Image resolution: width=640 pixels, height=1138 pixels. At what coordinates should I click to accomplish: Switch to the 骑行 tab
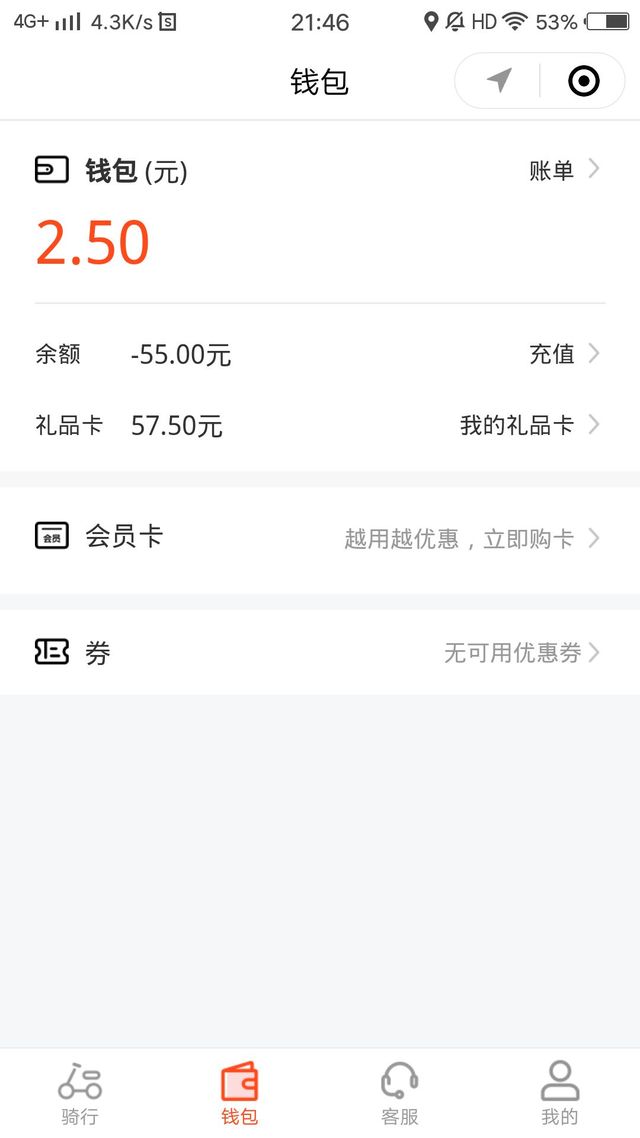80,1094
